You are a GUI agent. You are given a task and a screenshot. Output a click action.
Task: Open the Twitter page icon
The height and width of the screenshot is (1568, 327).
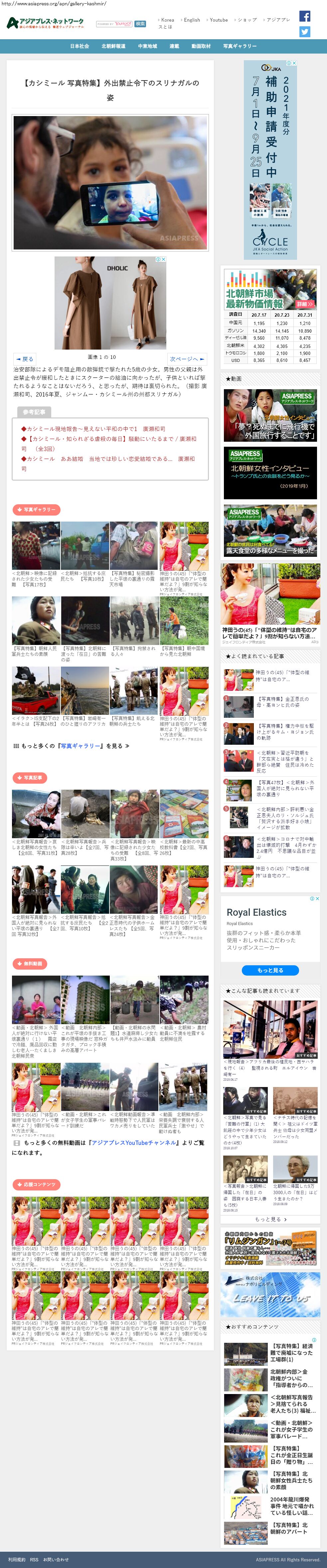coord(305,32)
